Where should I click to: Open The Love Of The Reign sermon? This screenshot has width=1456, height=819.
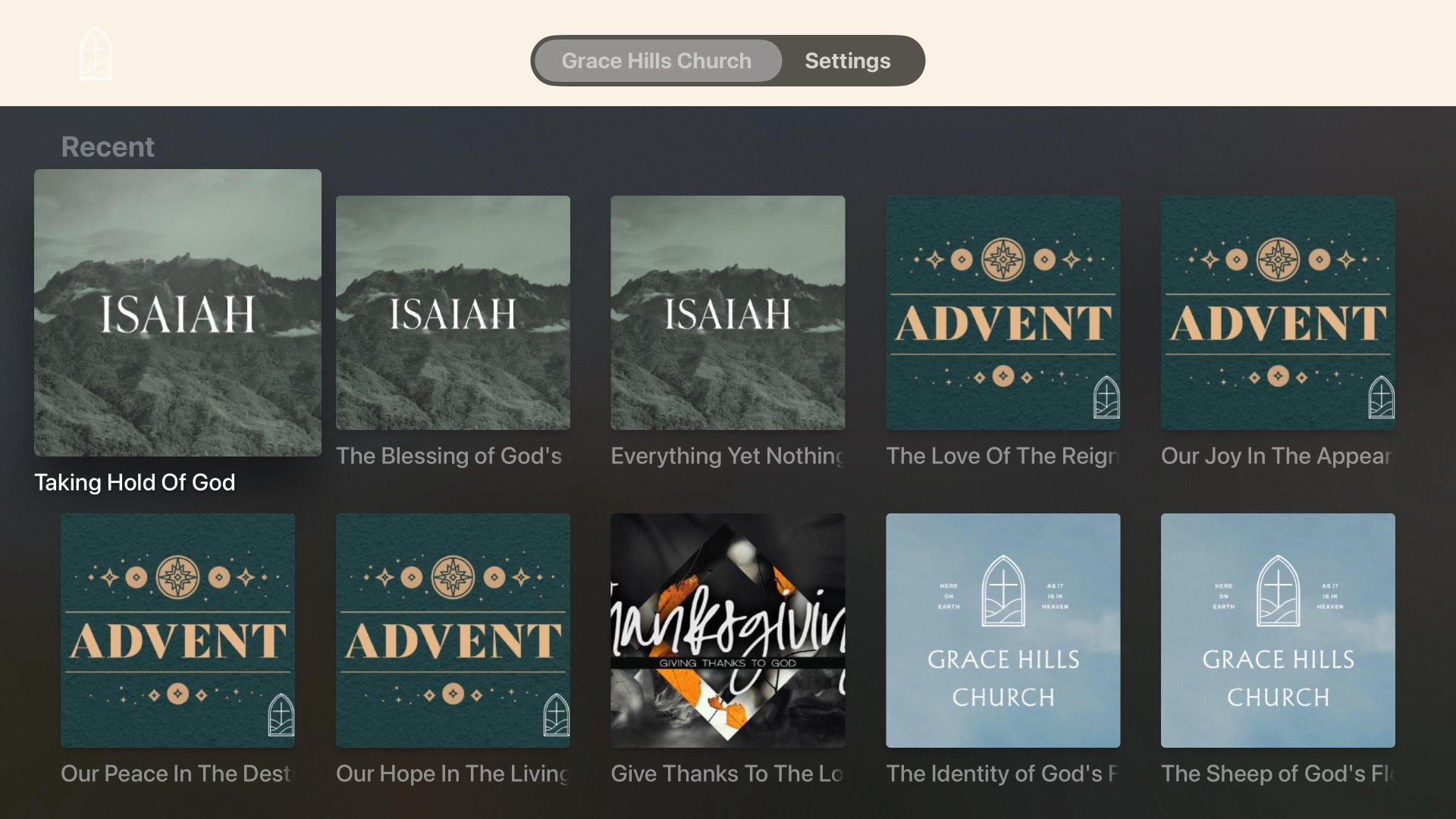click(x=1003, y=312)
